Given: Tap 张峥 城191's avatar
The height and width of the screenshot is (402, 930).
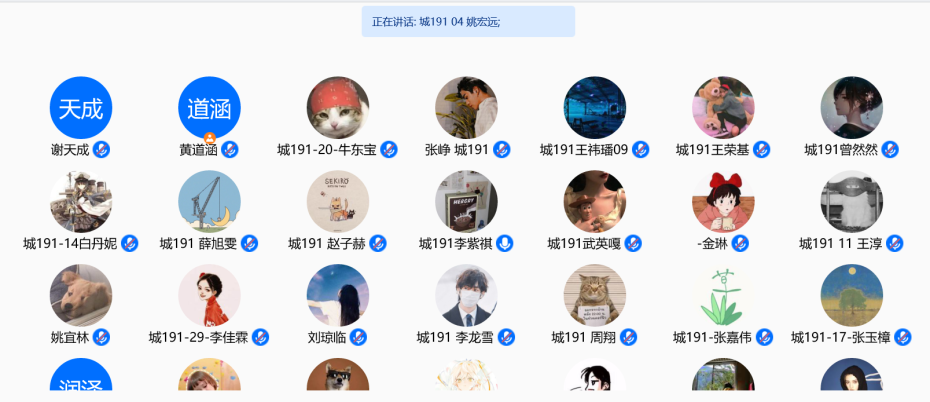Looking at the screenshot, I should tap(466, 108).
